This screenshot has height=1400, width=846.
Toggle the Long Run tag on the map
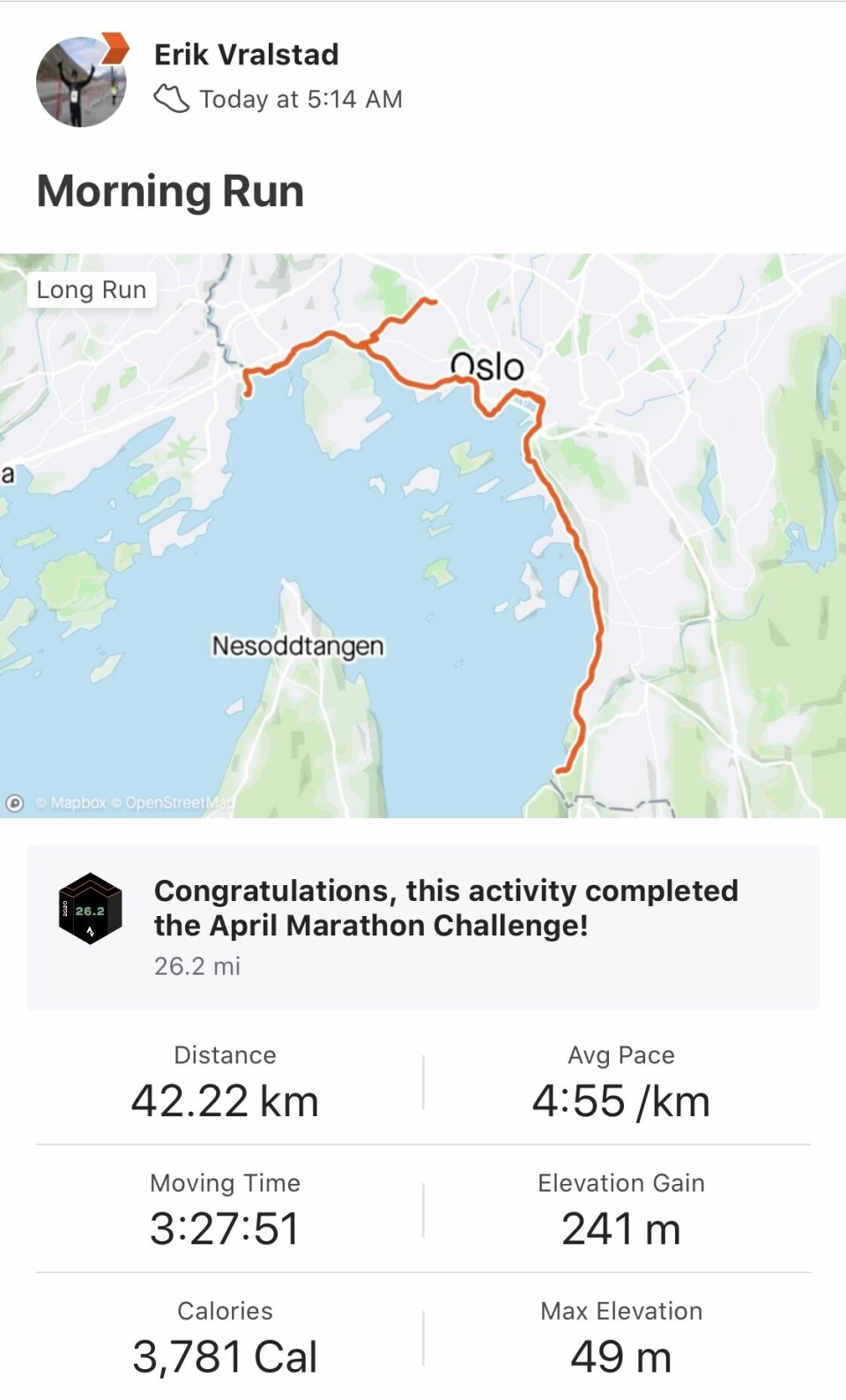(x=91, y=289)
